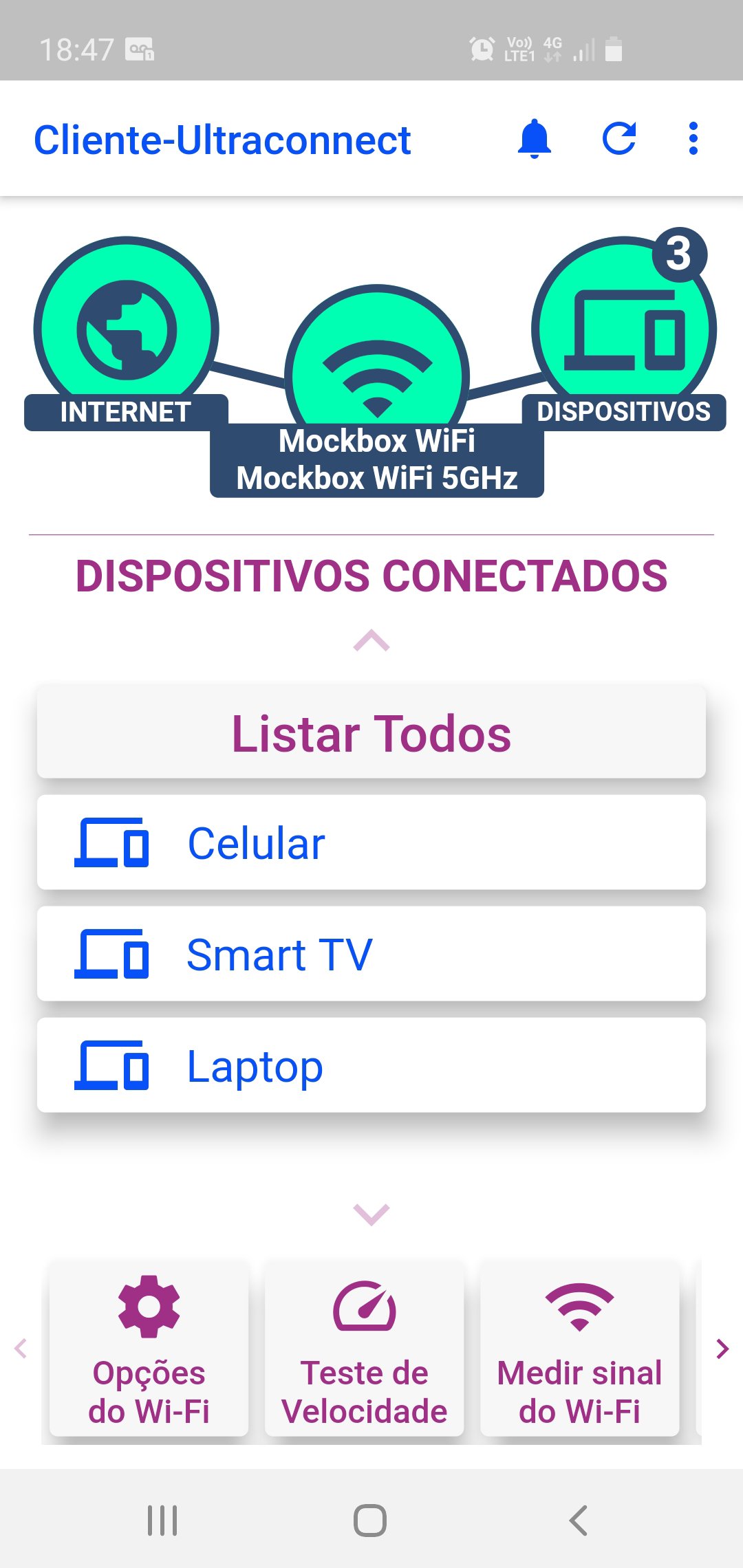Show next shortcuts with right arrow
This screenshot has height=1568, width=743.
click(x=722, y=1349)
